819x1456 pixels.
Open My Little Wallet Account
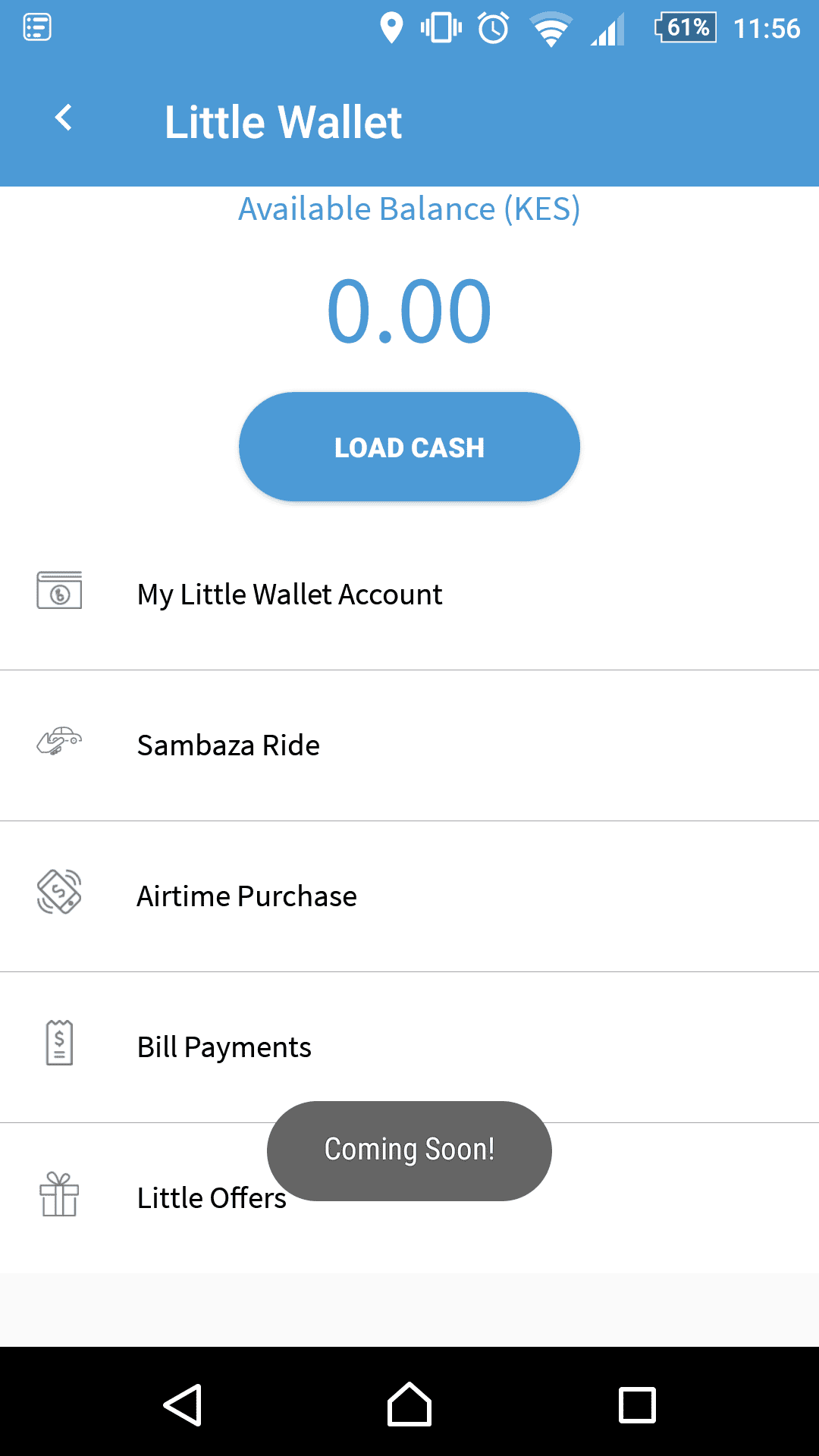point(409,595)
